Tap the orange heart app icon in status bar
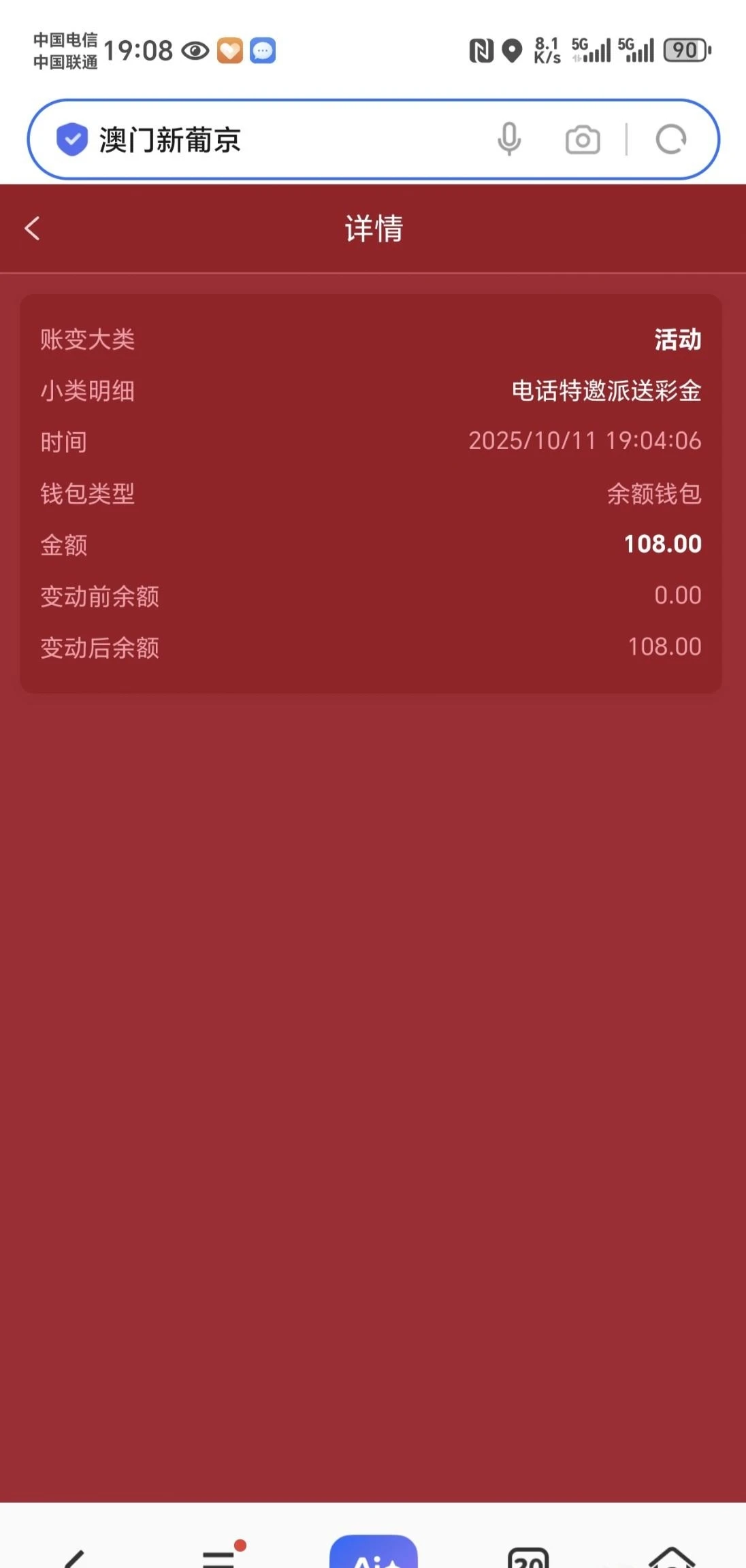This screenshot has width=746, height=1568. pos(230,50)
